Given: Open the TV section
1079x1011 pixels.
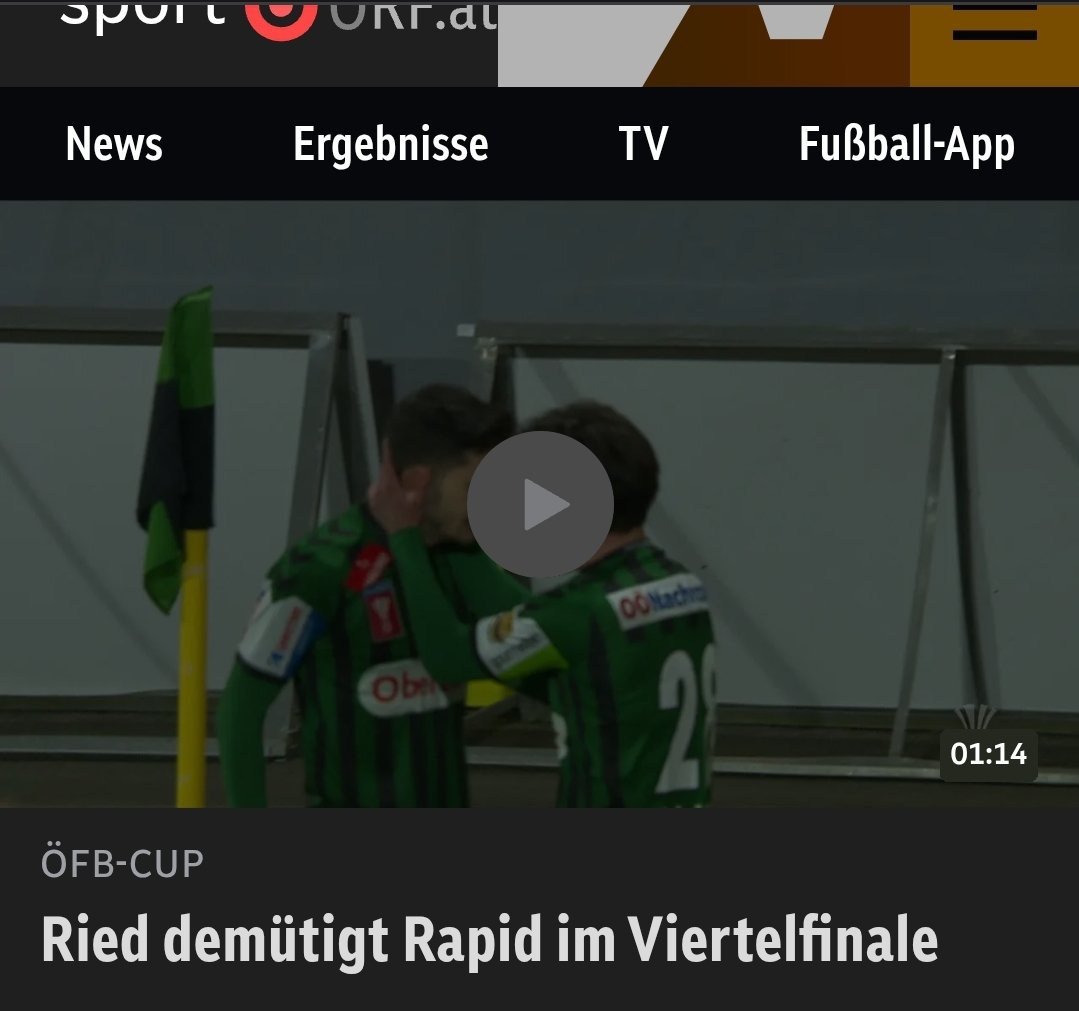Looking at the screenshot, I should click(x=643, y=145).
